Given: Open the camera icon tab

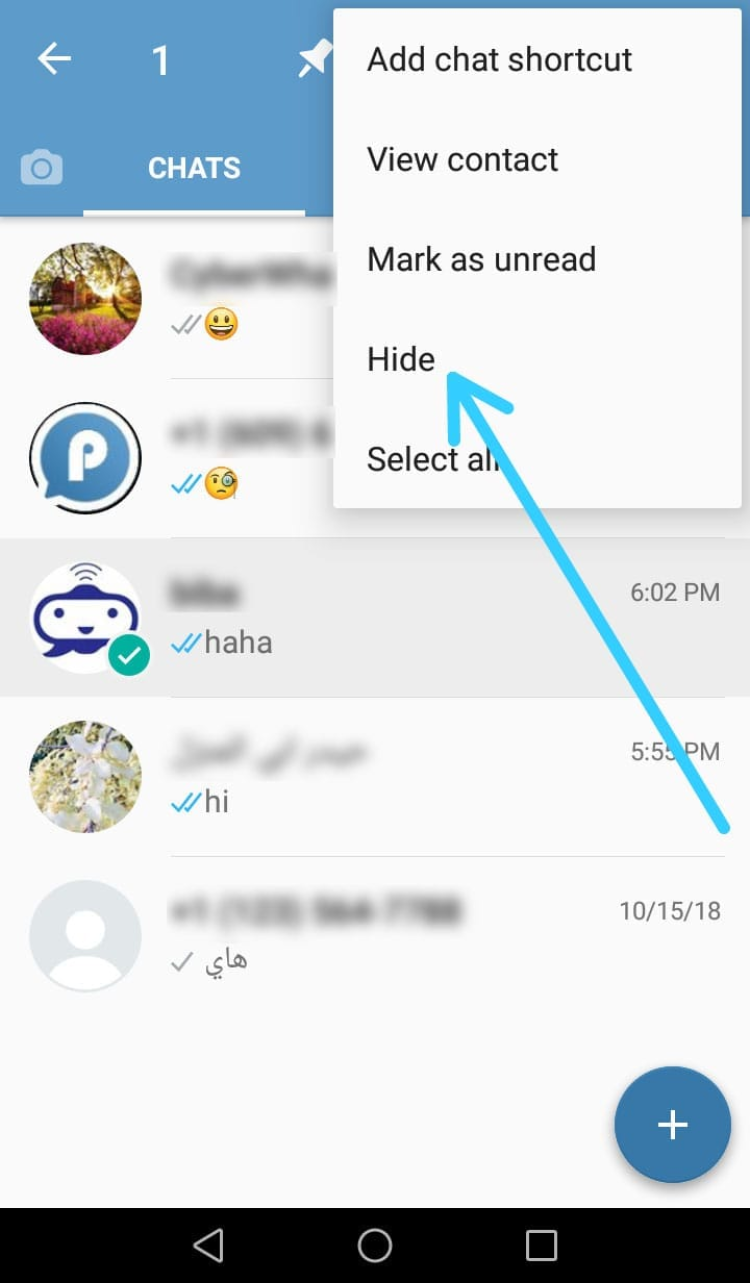Looking at the screenshot, I should point(42,167).
